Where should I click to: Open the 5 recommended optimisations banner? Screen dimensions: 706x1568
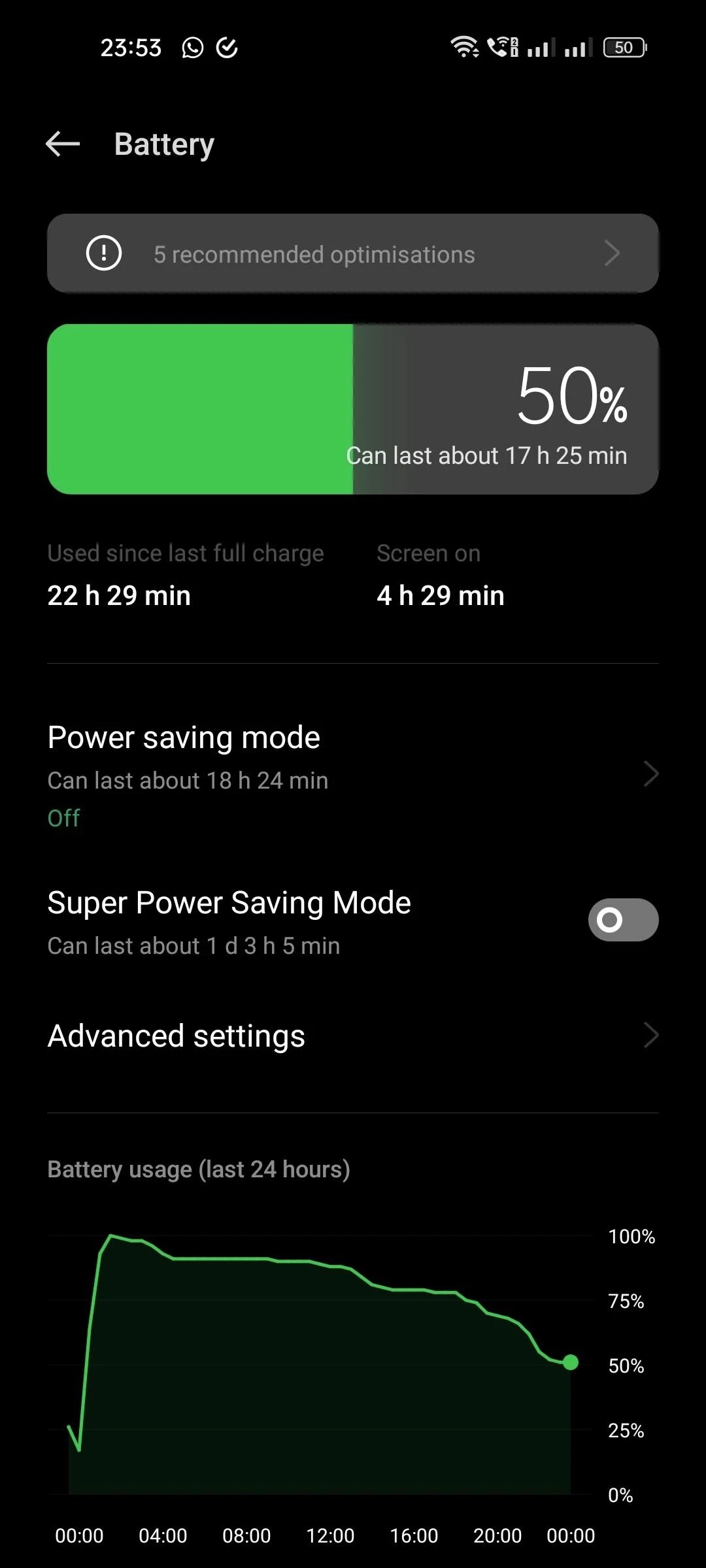point(353,253)
